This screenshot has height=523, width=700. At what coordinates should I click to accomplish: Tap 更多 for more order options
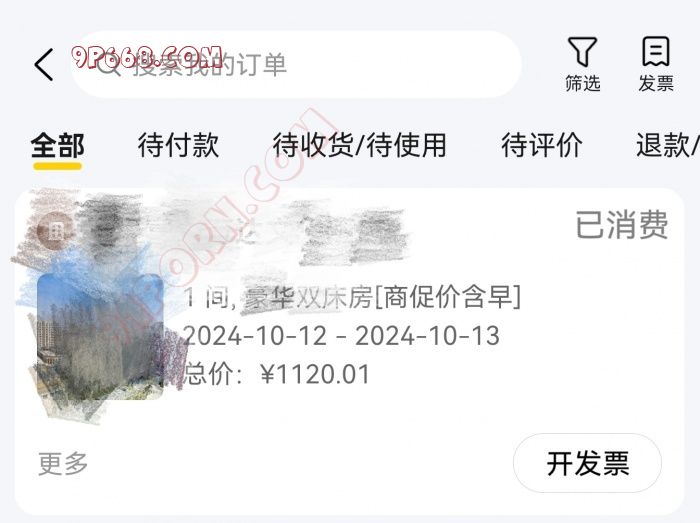(63, 464)
